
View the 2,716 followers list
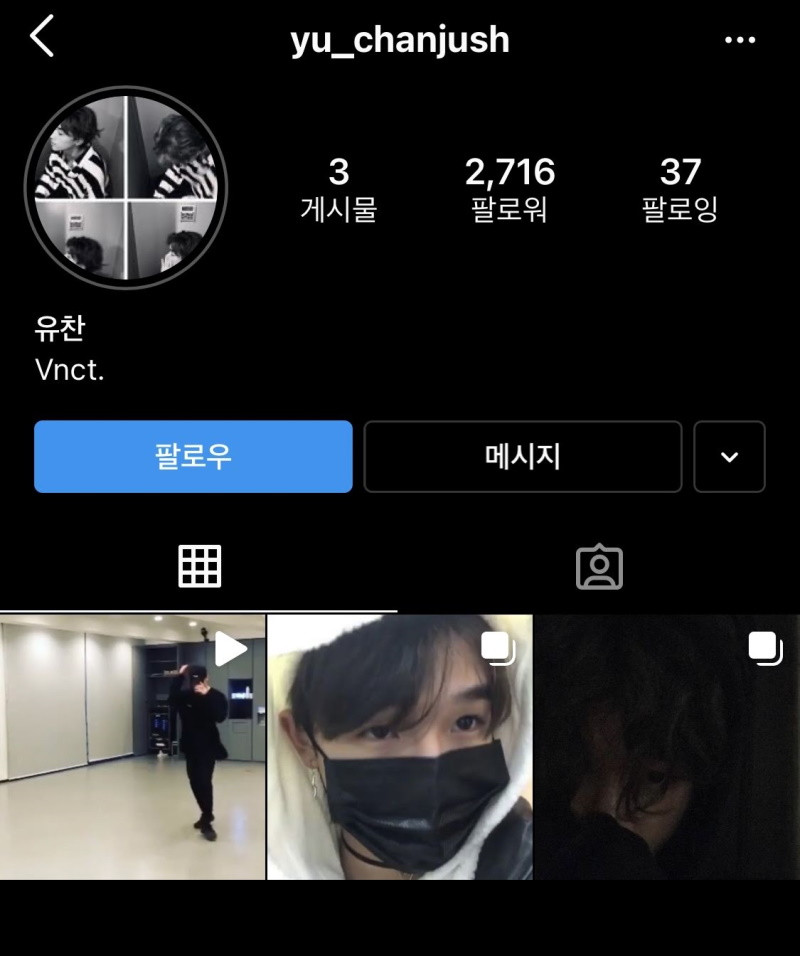click(509, 188)
